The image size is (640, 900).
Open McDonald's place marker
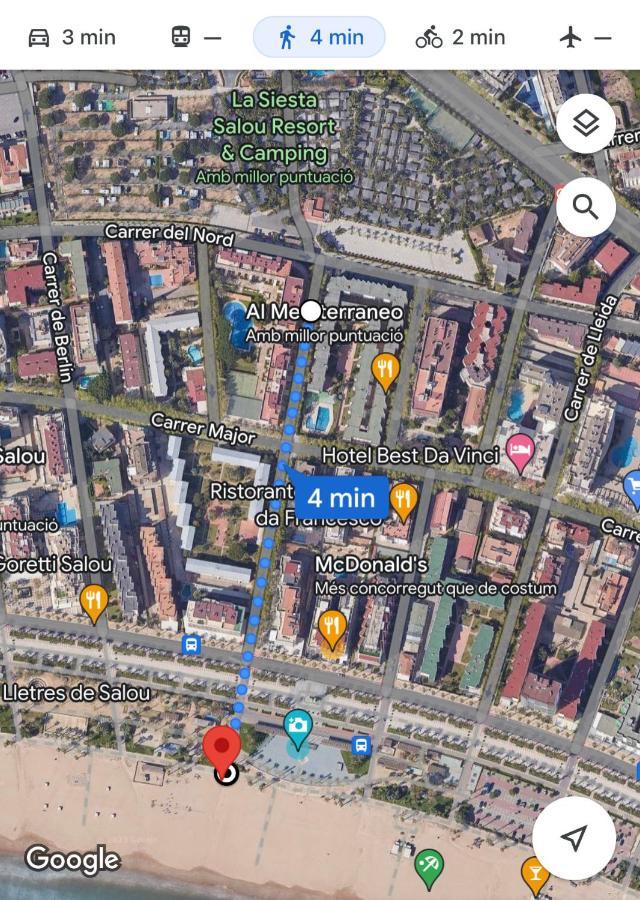332,627
